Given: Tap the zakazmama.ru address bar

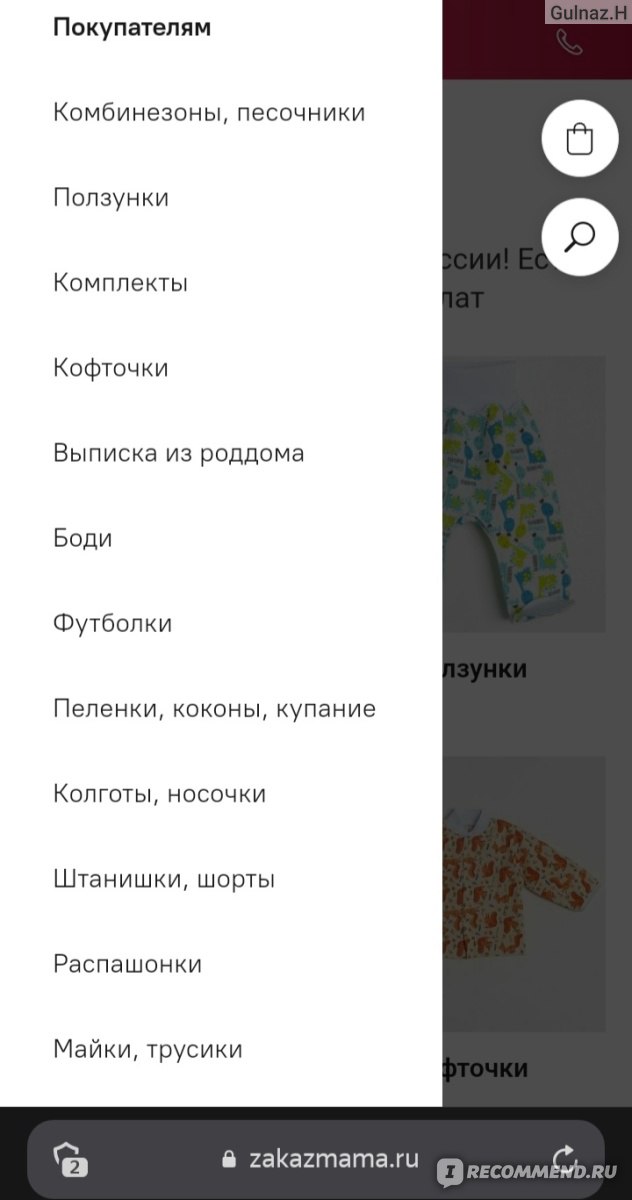Looking at the screenshot, I should click(316, 1158).
